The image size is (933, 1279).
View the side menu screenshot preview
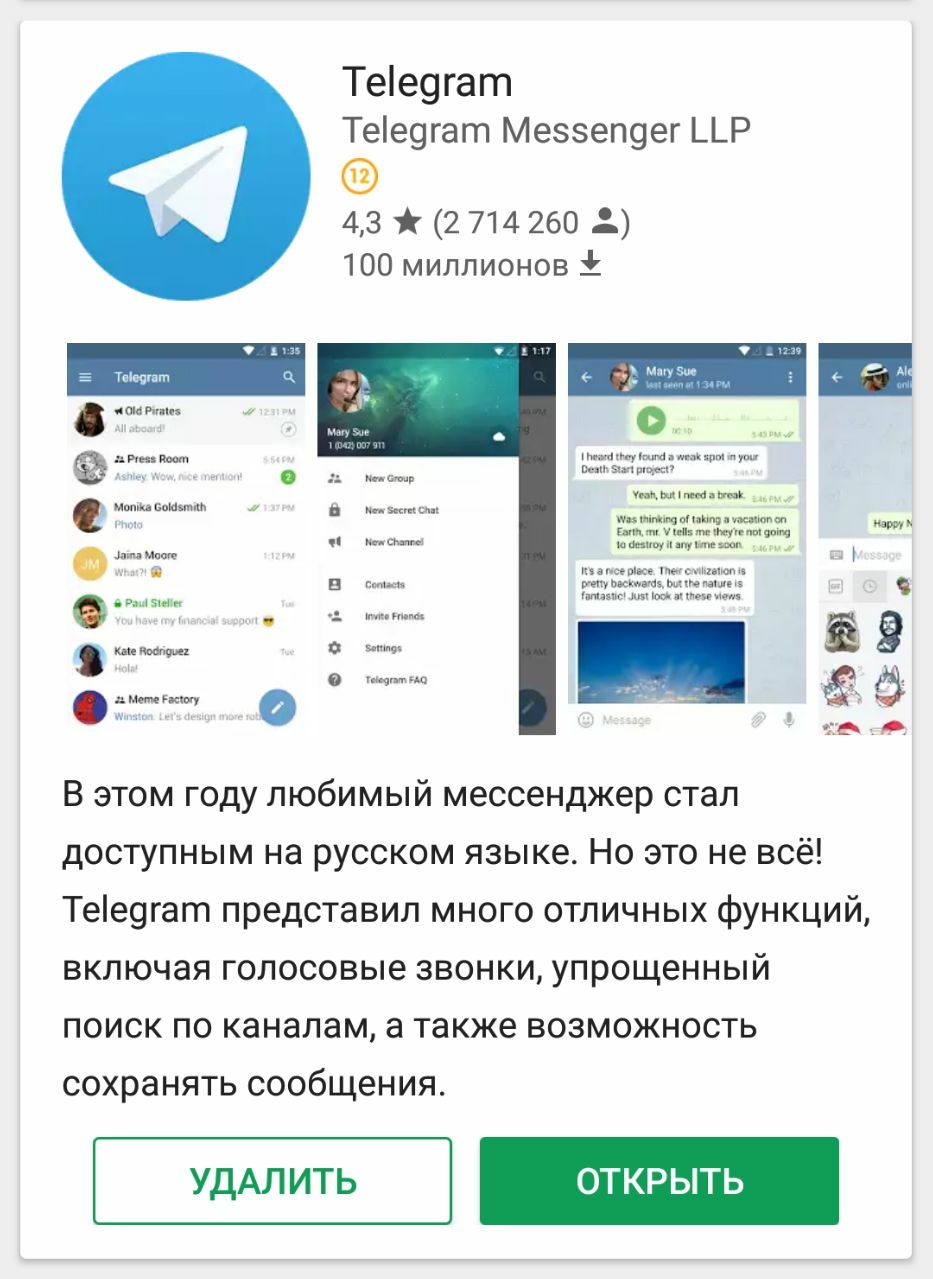[436, 539]
